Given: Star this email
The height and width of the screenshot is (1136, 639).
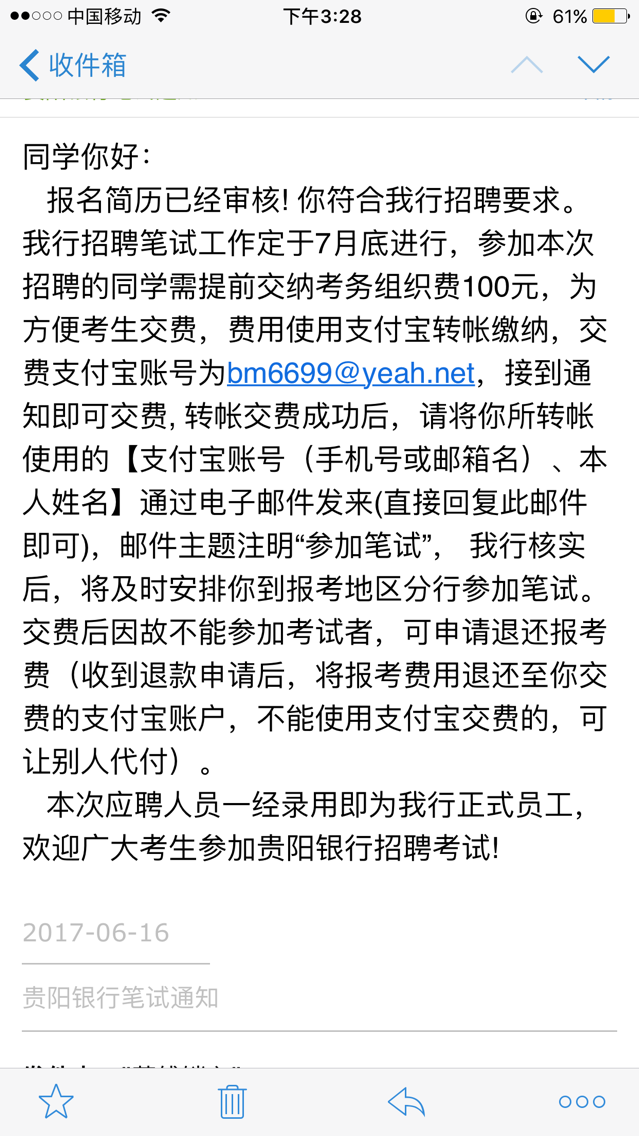Looking at the screenshot, I should 56,1101.
